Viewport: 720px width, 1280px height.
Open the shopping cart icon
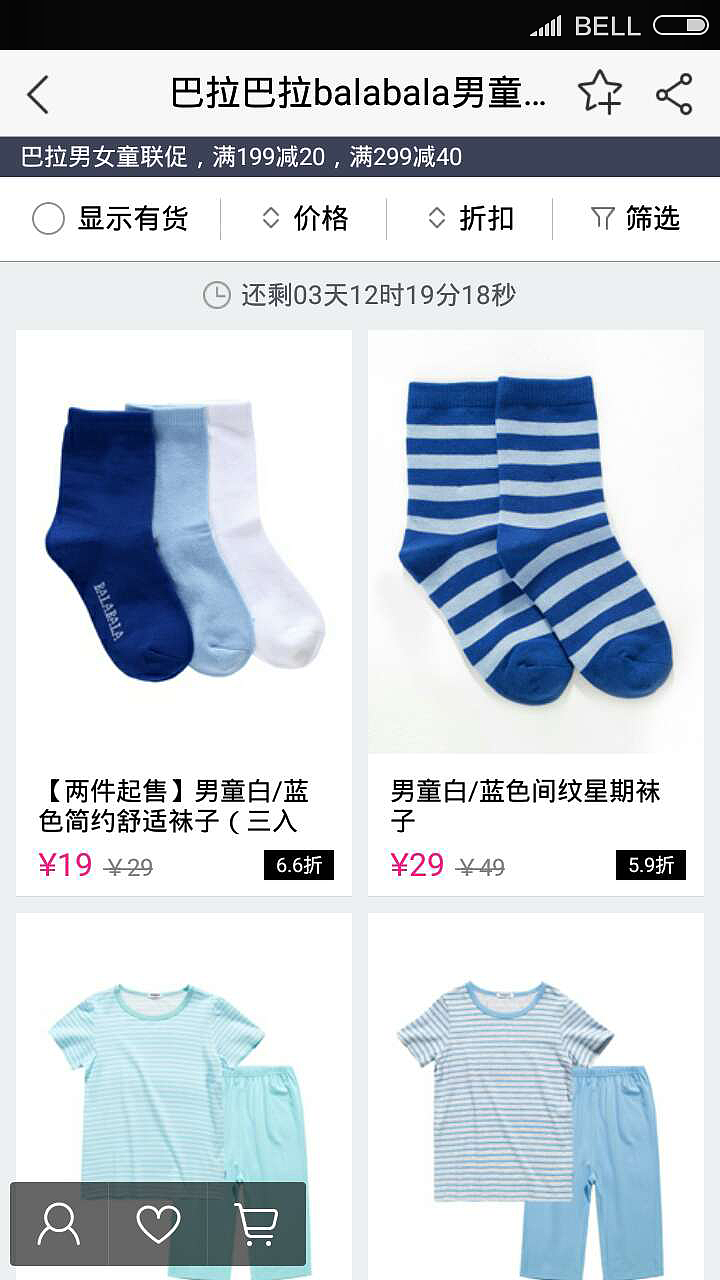(x=258, y=1222)
